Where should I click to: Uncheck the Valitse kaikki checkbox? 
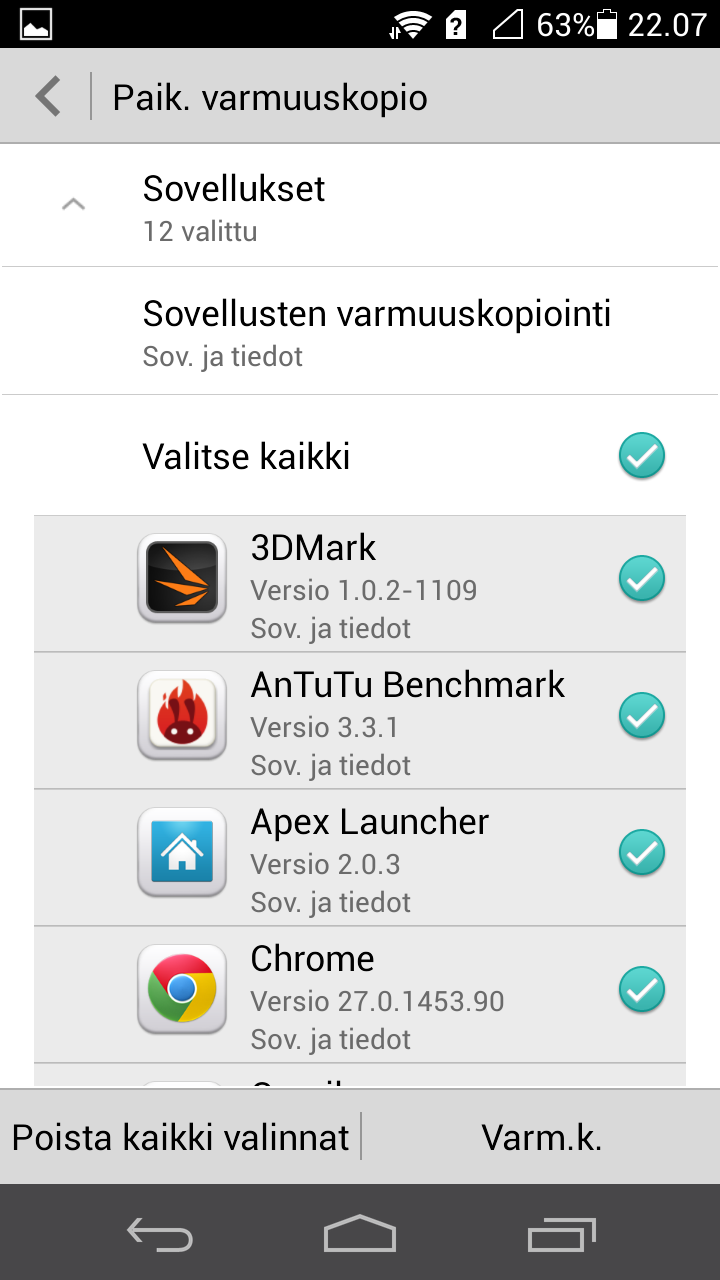[x=641, y=456]
